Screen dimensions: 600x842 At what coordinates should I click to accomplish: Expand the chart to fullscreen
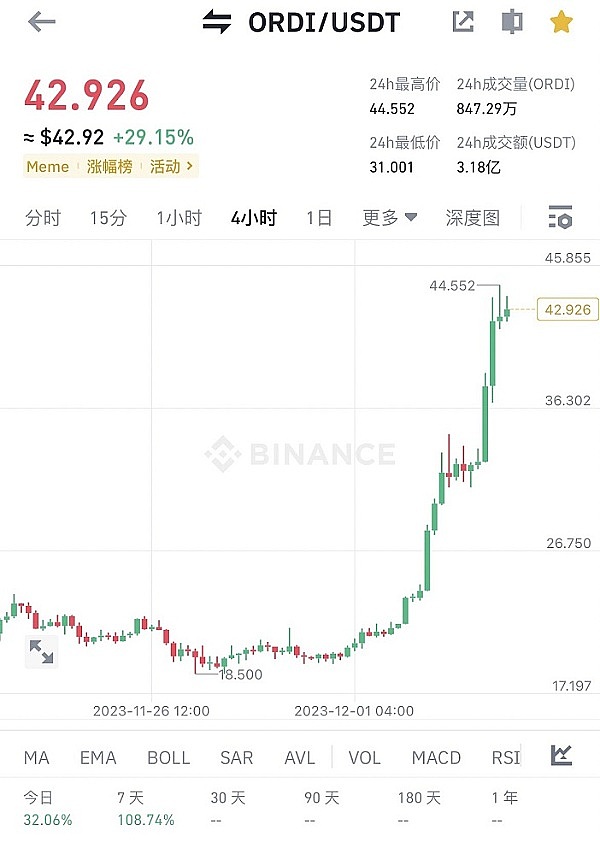(x=41, y=652)
